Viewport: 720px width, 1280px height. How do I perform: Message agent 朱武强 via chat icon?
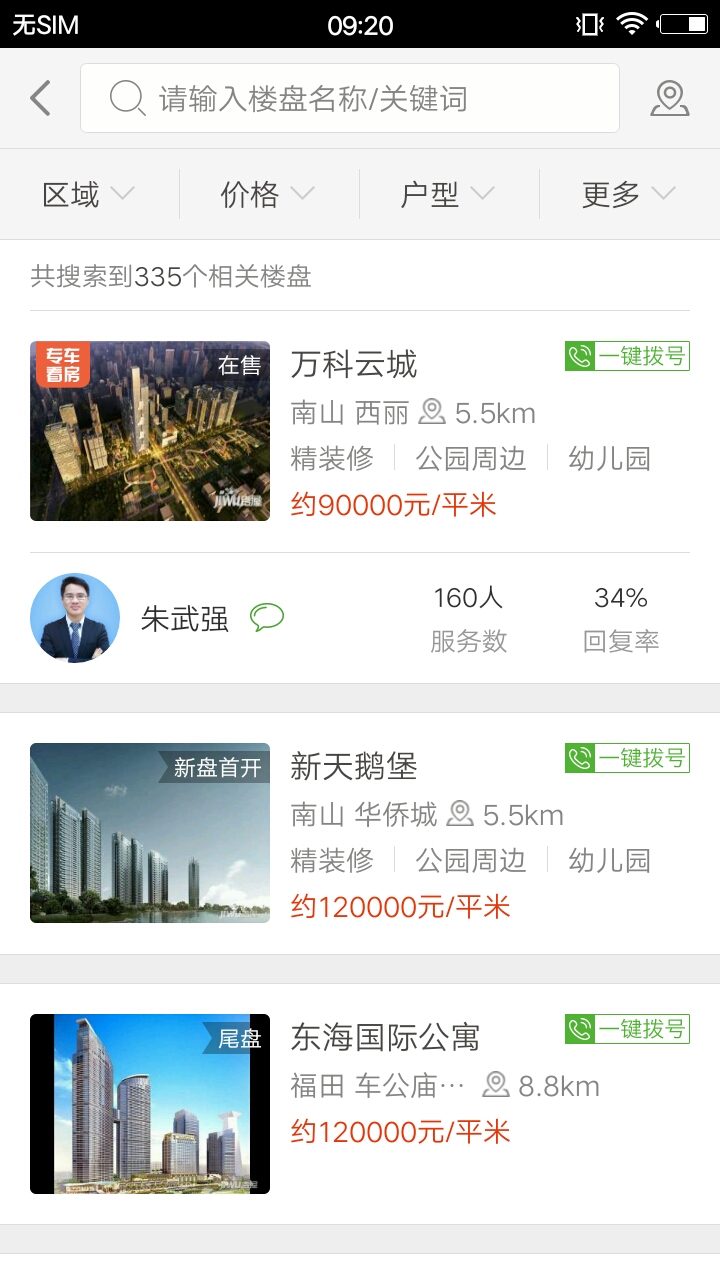(x=267, y=618)
